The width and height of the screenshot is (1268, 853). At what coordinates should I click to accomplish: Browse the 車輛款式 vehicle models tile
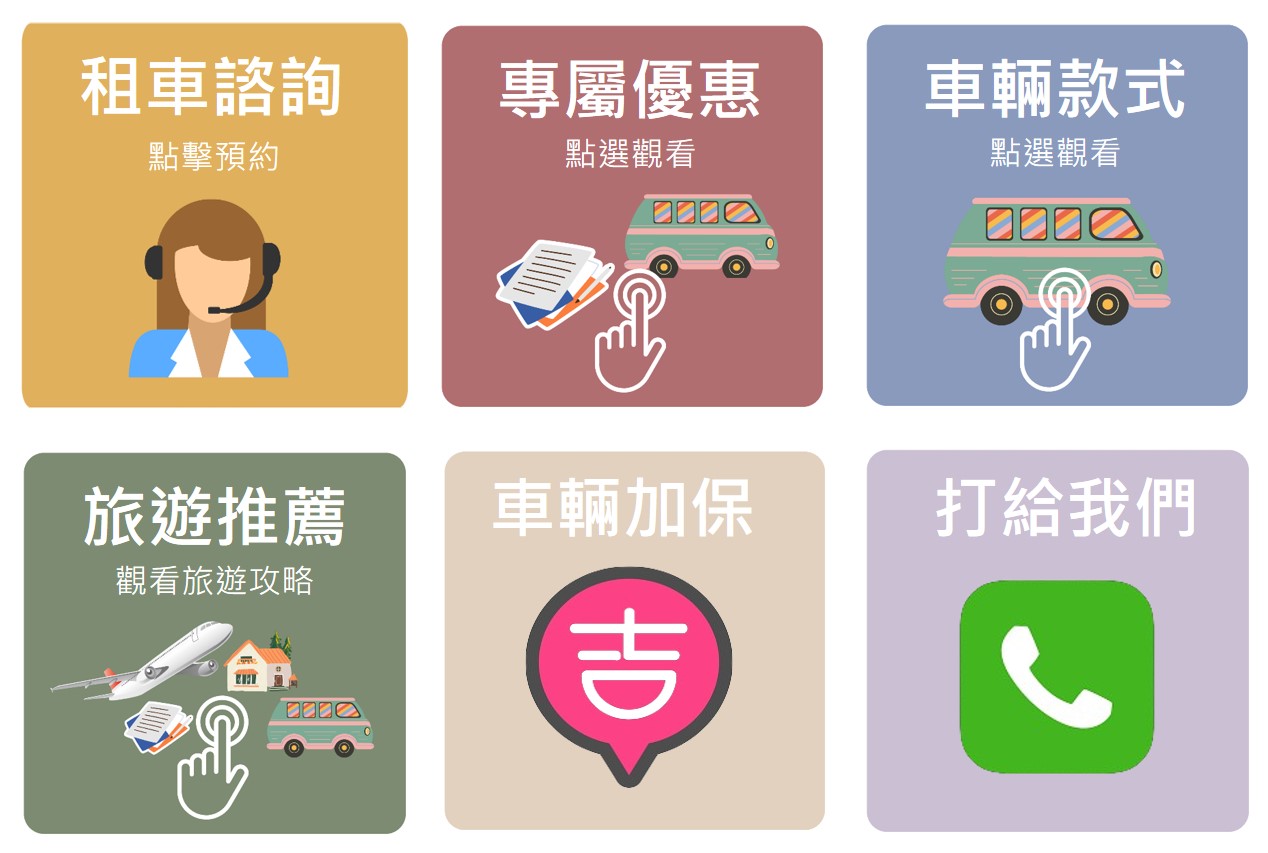pos(1056,216)
